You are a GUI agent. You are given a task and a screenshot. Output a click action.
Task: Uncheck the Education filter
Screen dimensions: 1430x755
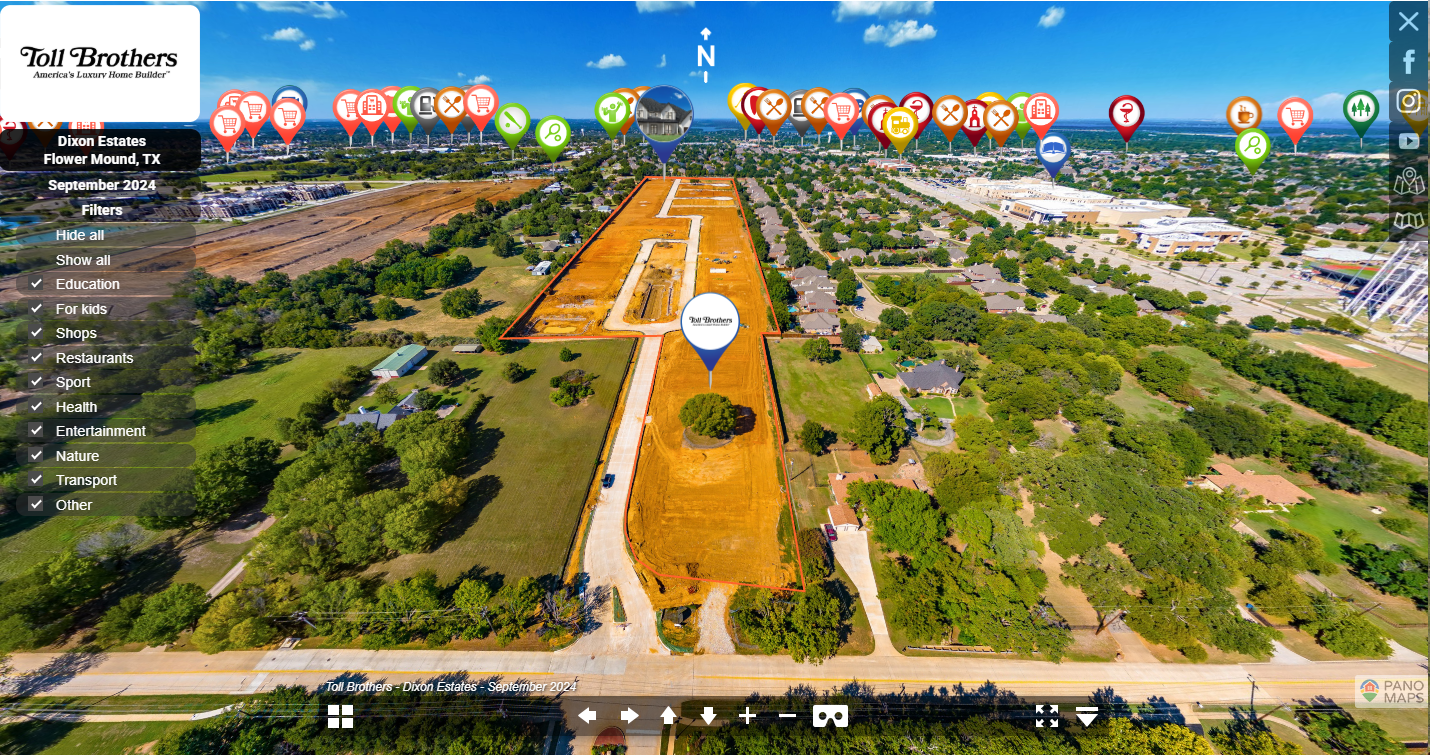(37, 284)
